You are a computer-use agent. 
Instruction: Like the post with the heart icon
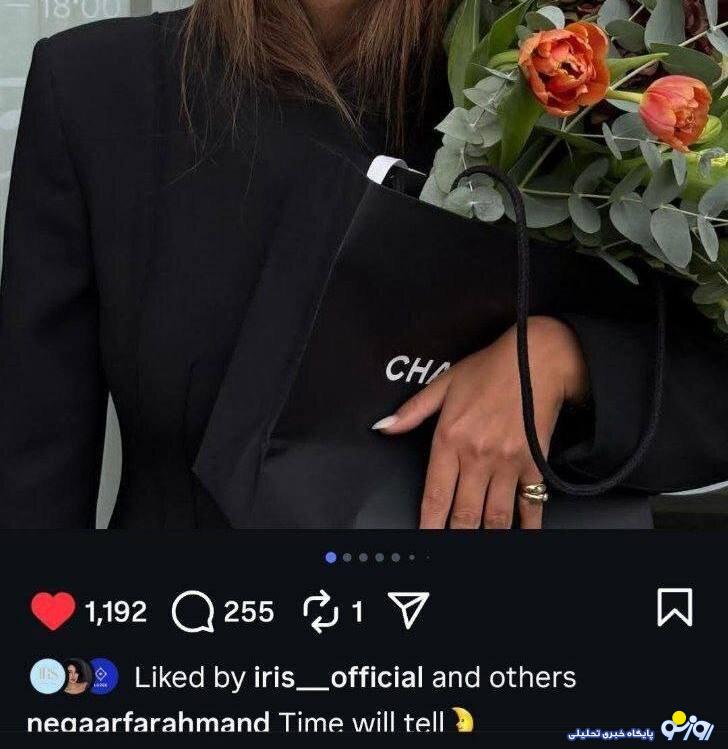[x=53, y=611]
